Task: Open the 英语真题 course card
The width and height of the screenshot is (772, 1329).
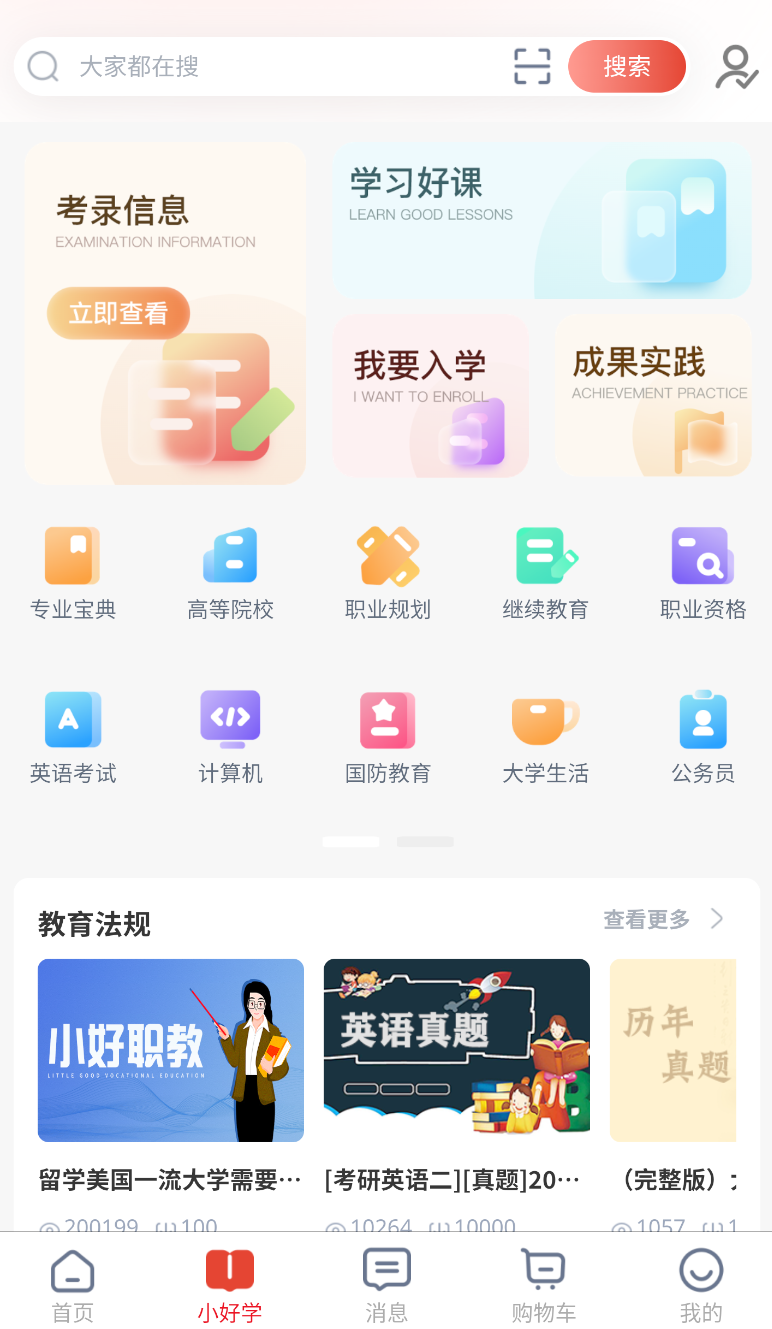Action: click(457, 1050)
